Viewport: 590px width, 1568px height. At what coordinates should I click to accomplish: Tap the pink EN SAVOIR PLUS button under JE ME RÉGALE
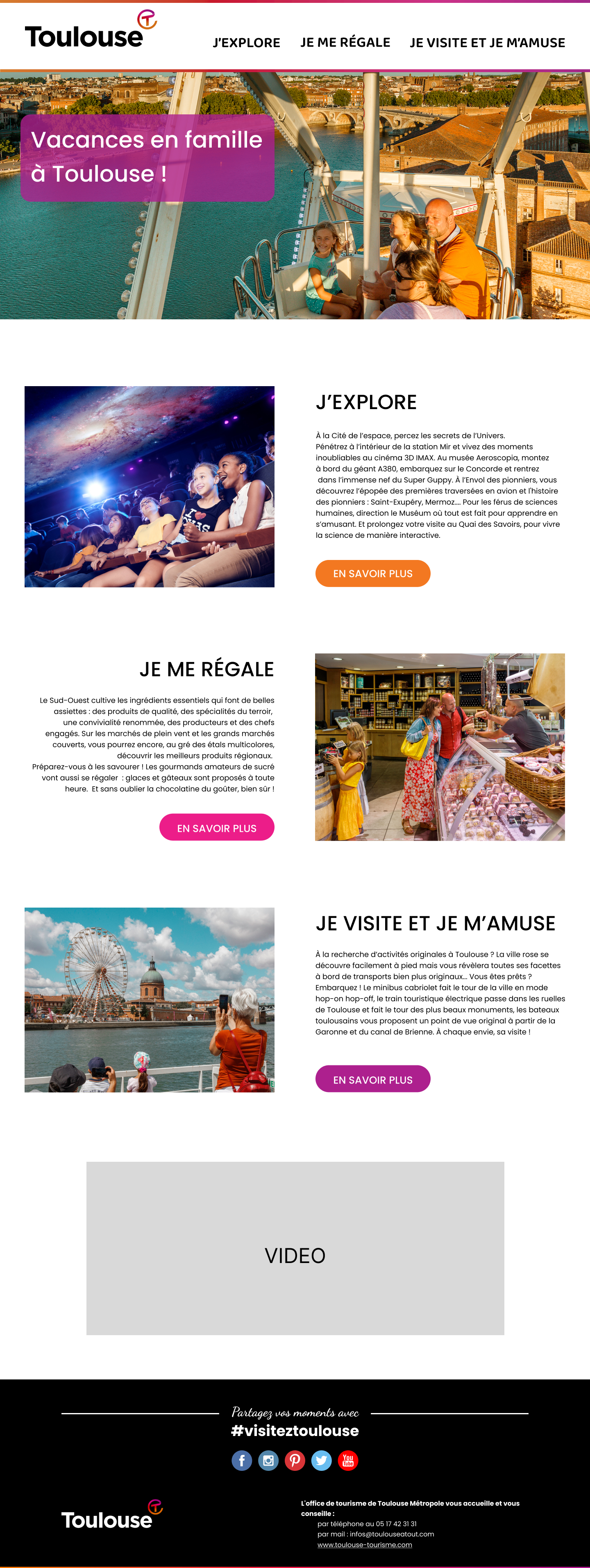pos(216,828)
